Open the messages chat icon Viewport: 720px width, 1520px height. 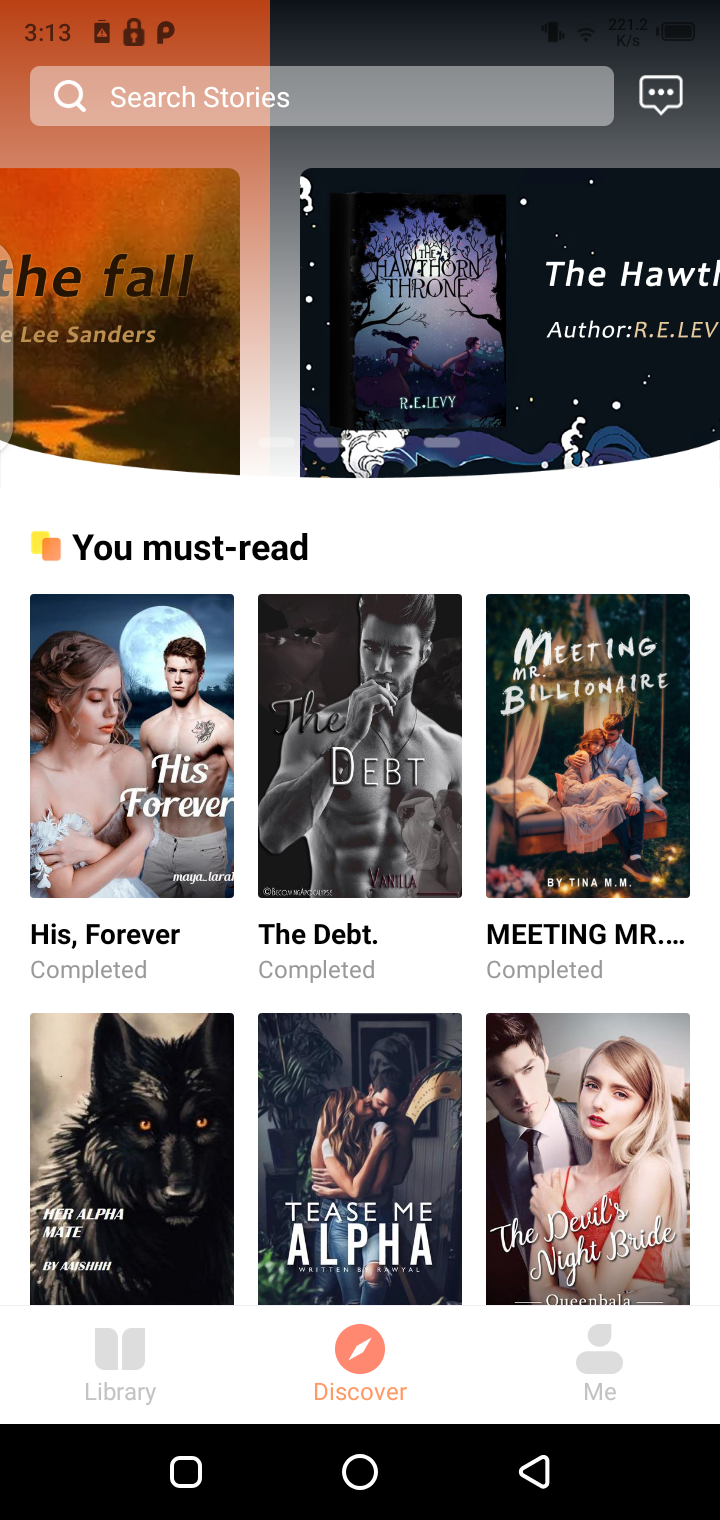coord(660,95)
